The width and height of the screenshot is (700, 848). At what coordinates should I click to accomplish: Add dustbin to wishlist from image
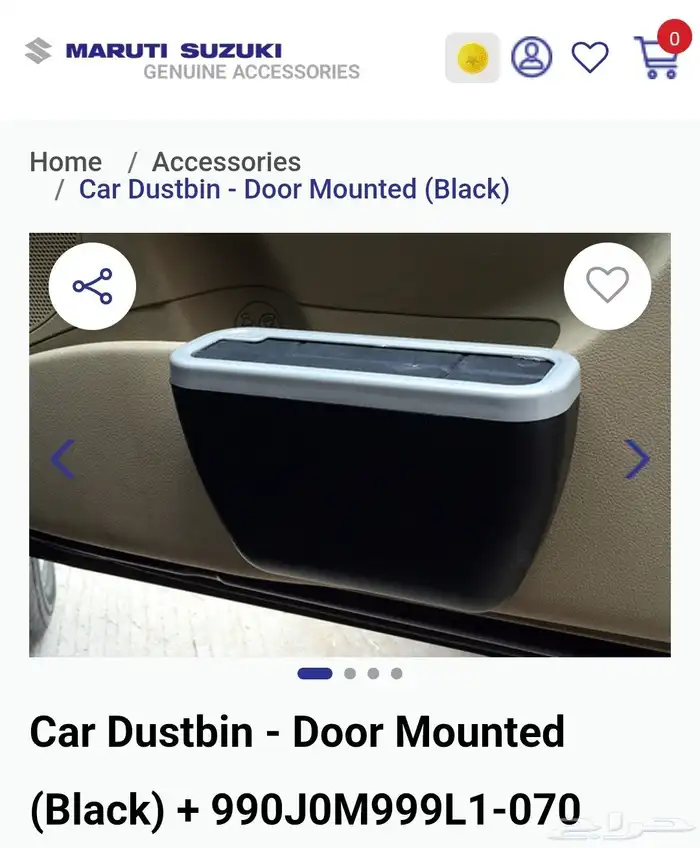point(607,287)
